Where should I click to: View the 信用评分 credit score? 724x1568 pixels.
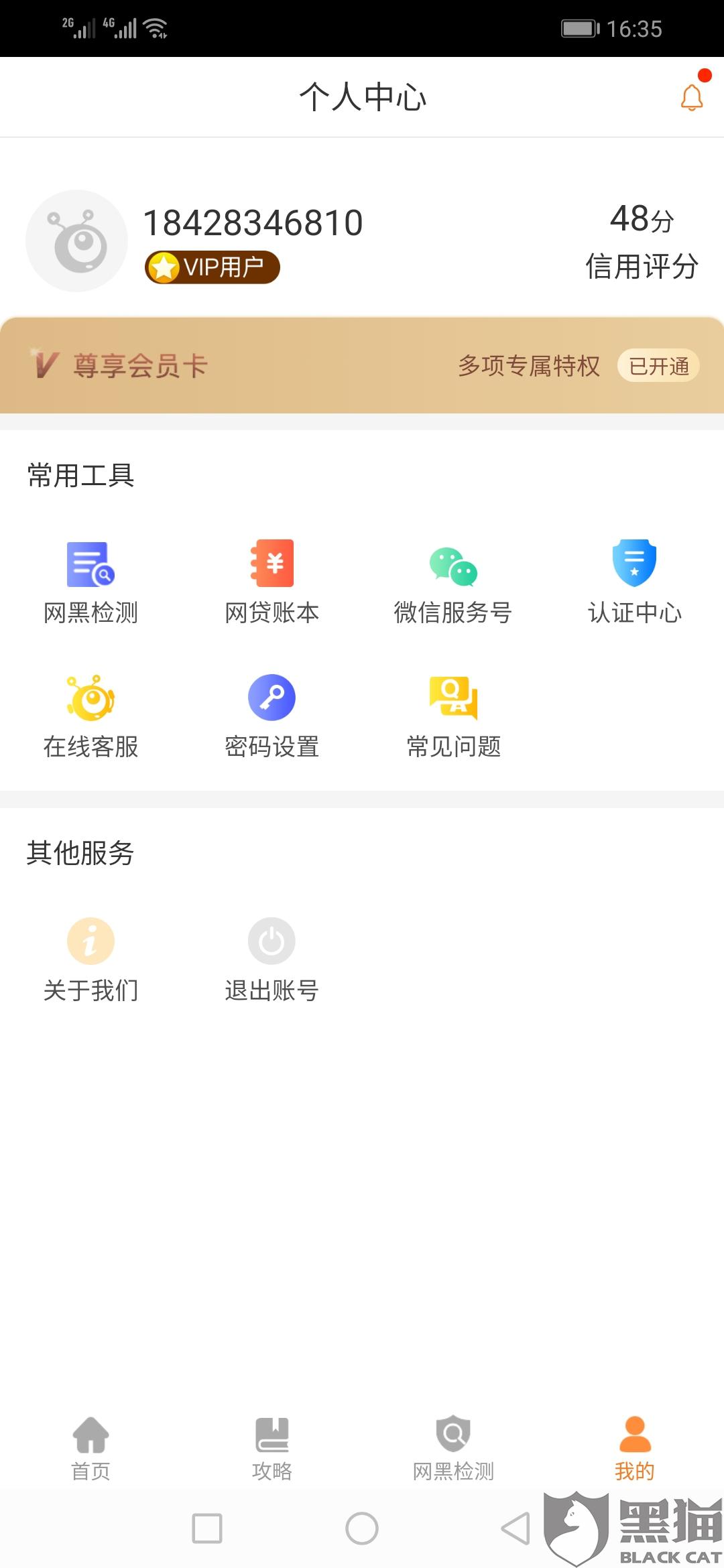pos(642,241)
